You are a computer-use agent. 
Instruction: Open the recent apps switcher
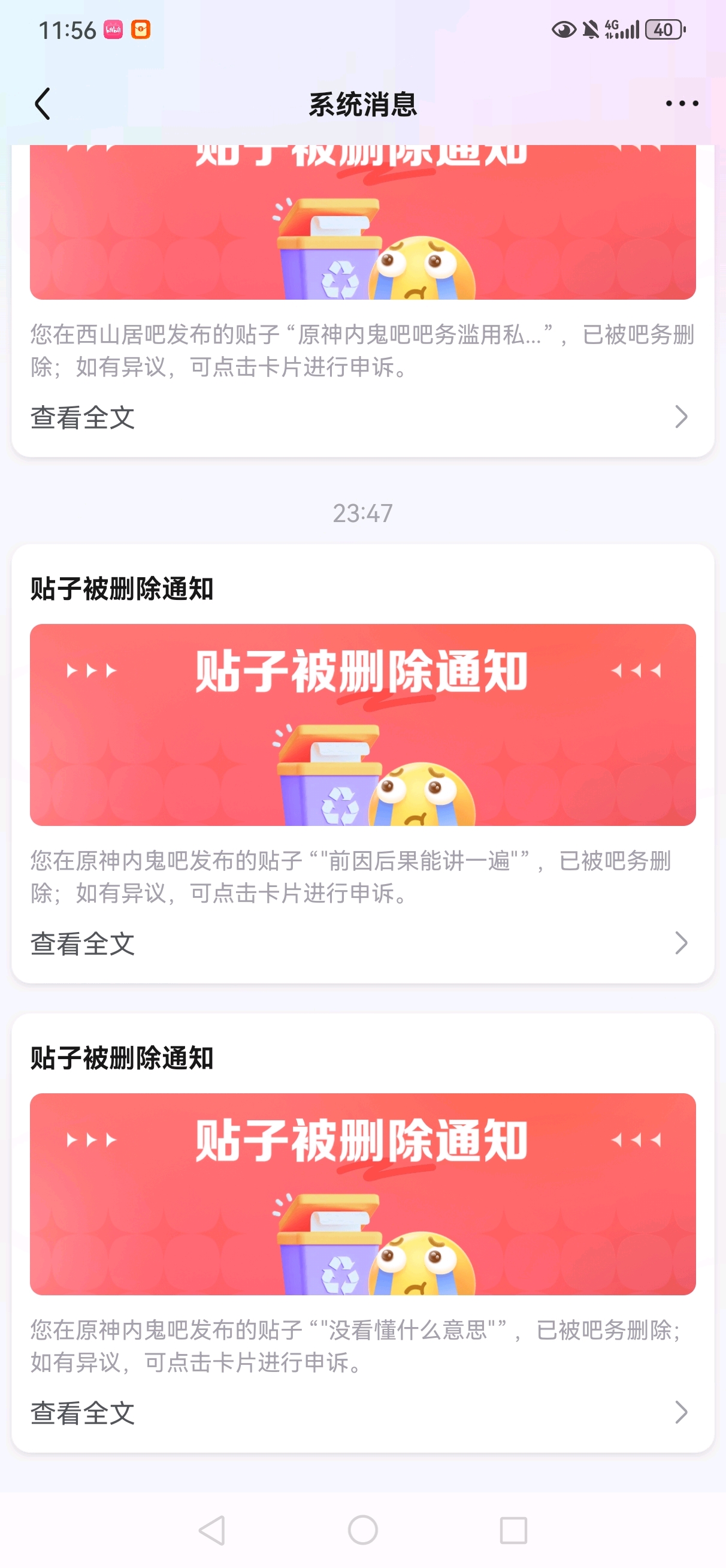[x=513, y=1530]
